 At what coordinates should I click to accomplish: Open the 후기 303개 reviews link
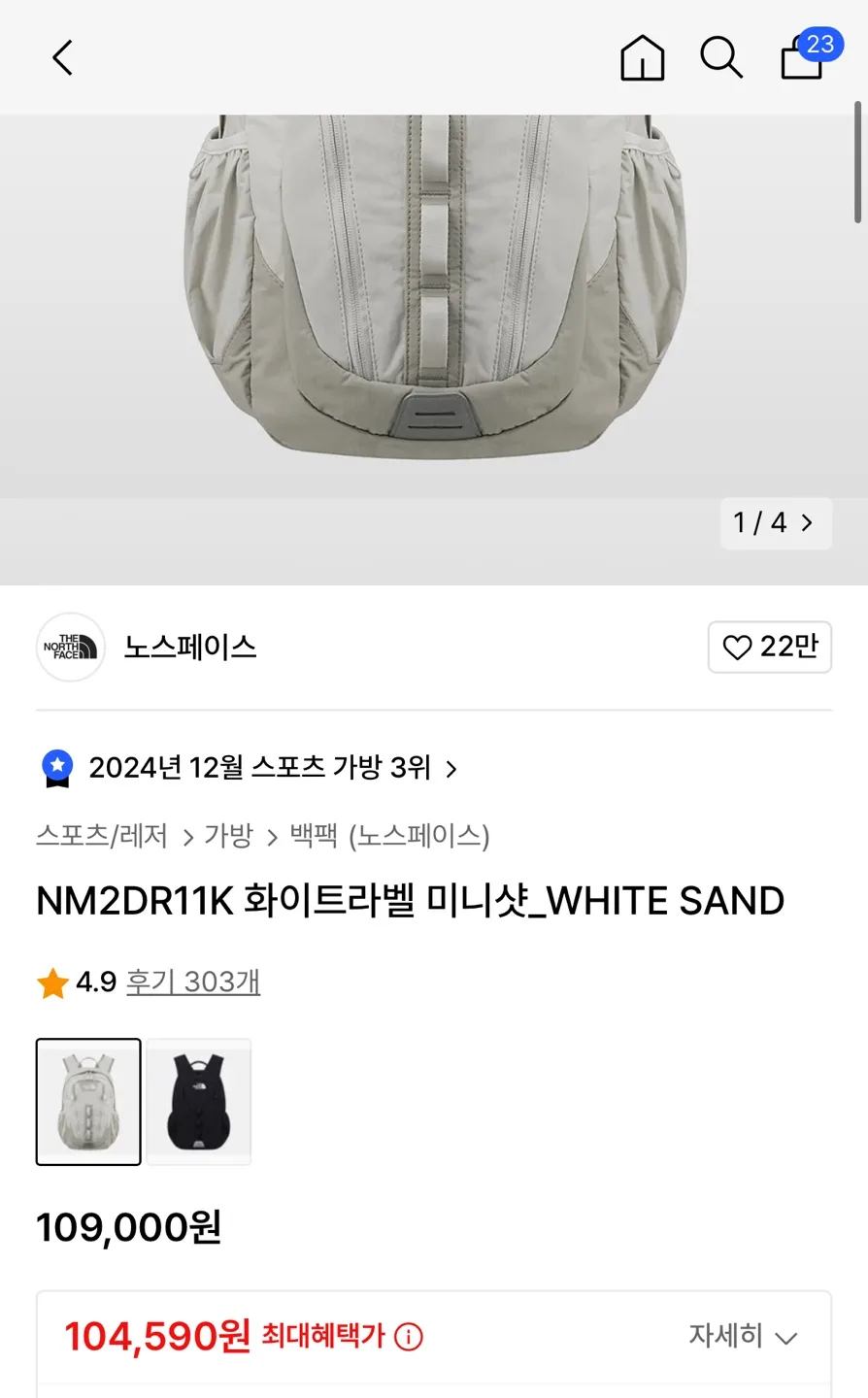pos(192,982)
